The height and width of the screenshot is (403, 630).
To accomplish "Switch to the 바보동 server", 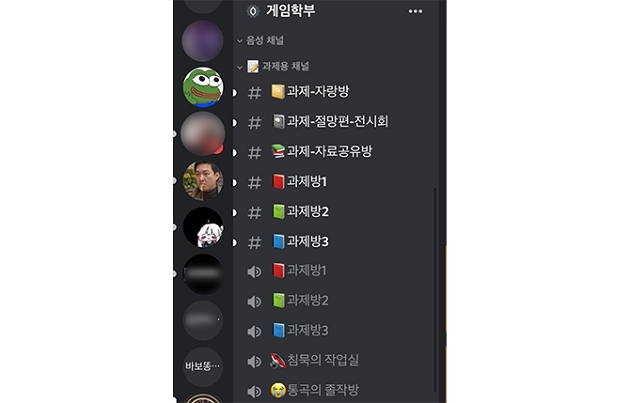I will (203, 366).
